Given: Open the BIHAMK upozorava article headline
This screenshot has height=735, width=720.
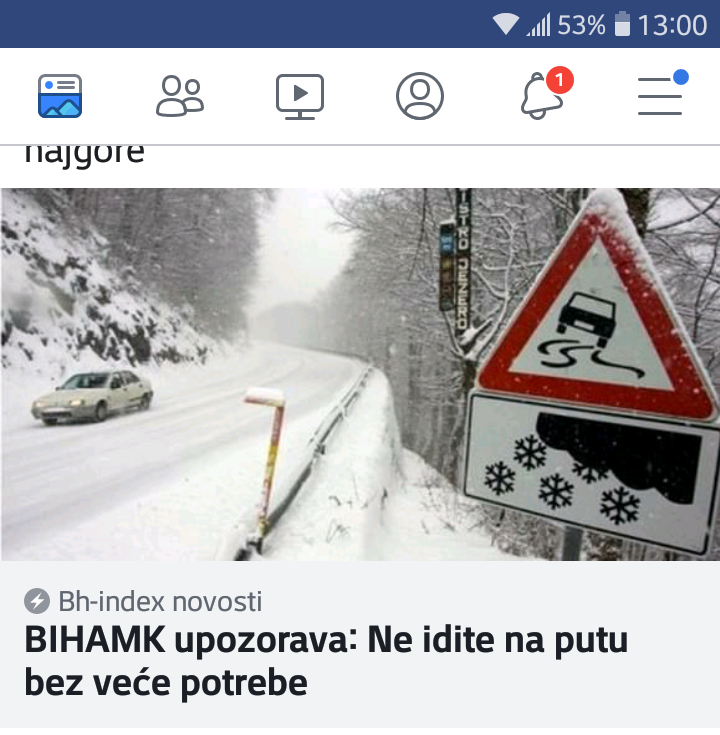Looking at the screenshot, I should [326, 661].
